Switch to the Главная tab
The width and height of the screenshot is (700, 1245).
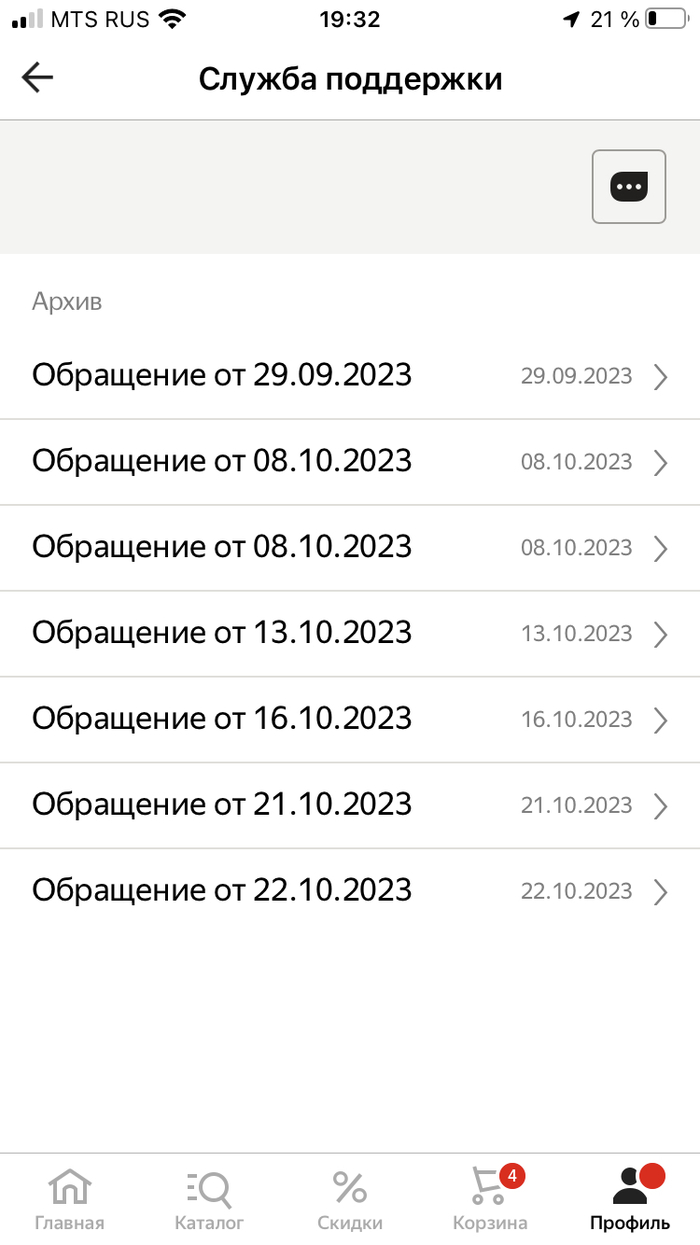click(x=70, y=1199)
